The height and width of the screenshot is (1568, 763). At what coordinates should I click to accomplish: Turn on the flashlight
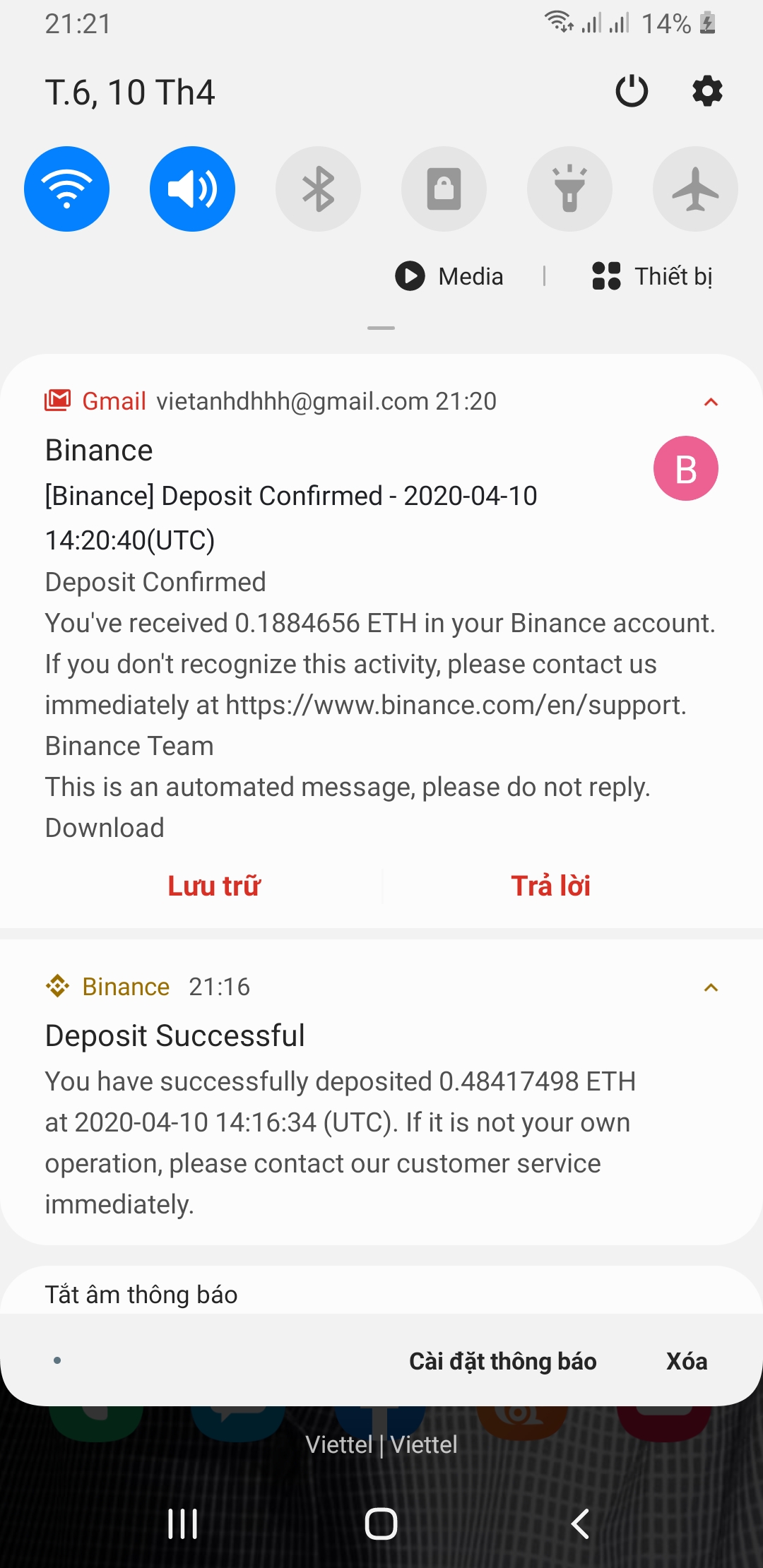(x=569, y=189)
